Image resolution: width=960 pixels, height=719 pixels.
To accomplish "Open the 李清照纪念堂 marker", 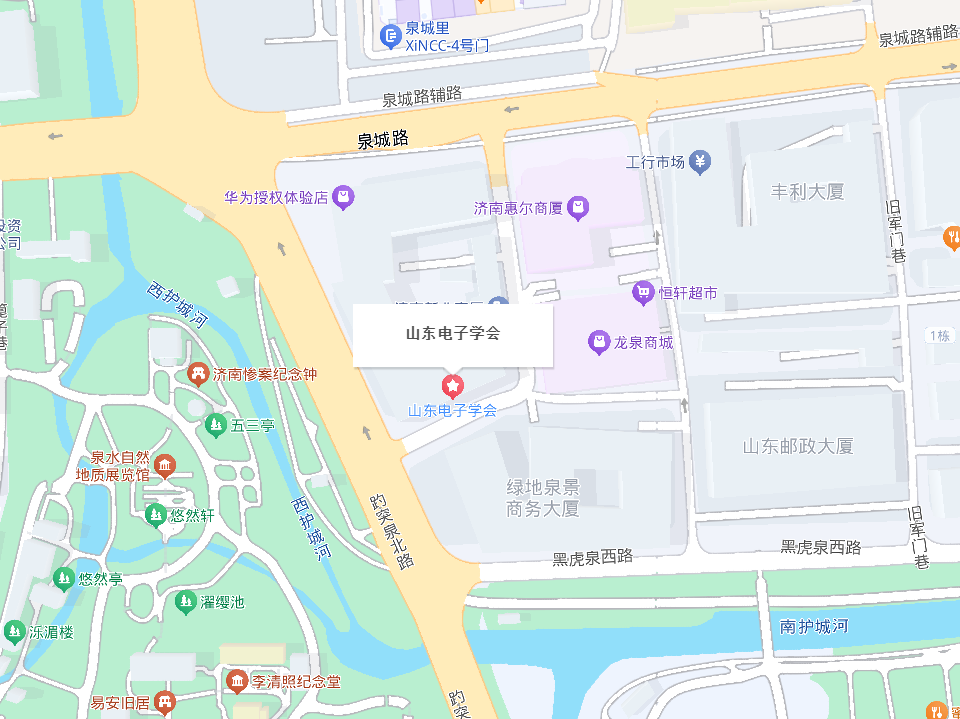I will coord(237,682).
